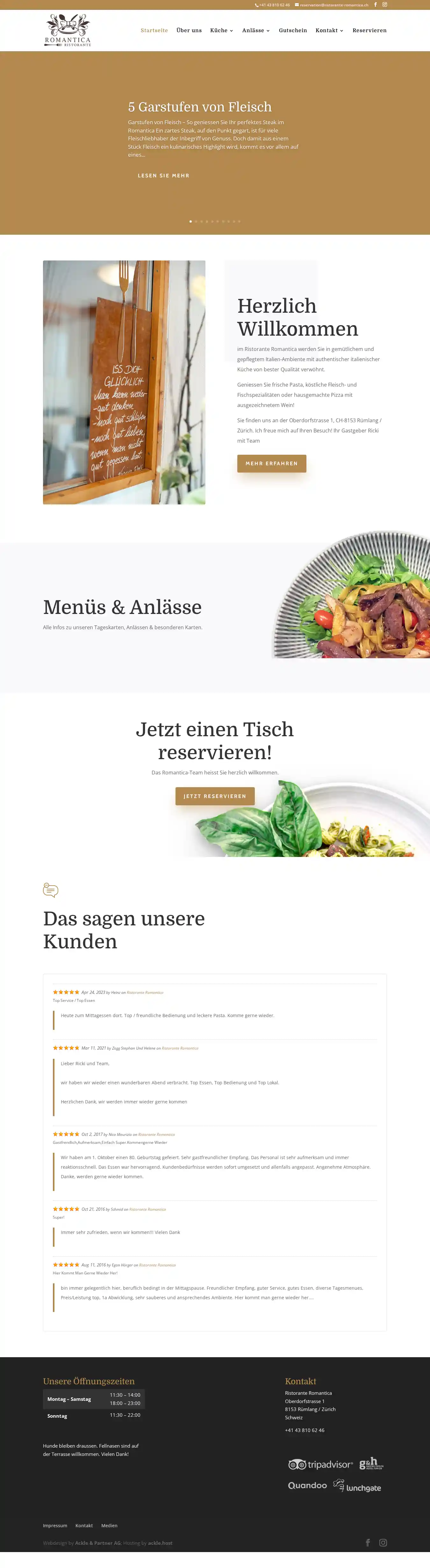The width and height of the screenshot is (430, 1568).
Task: Open the Impressum footer link
Action: [x=55, y=1525]
